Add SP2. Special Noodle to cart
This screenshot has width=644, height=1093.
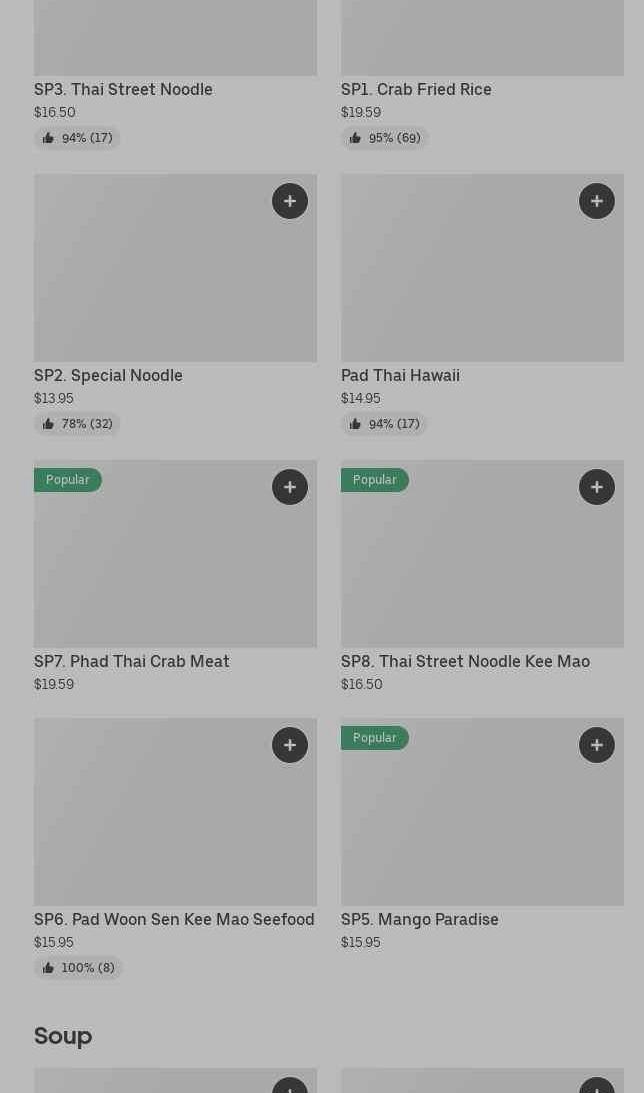[290, 201]
